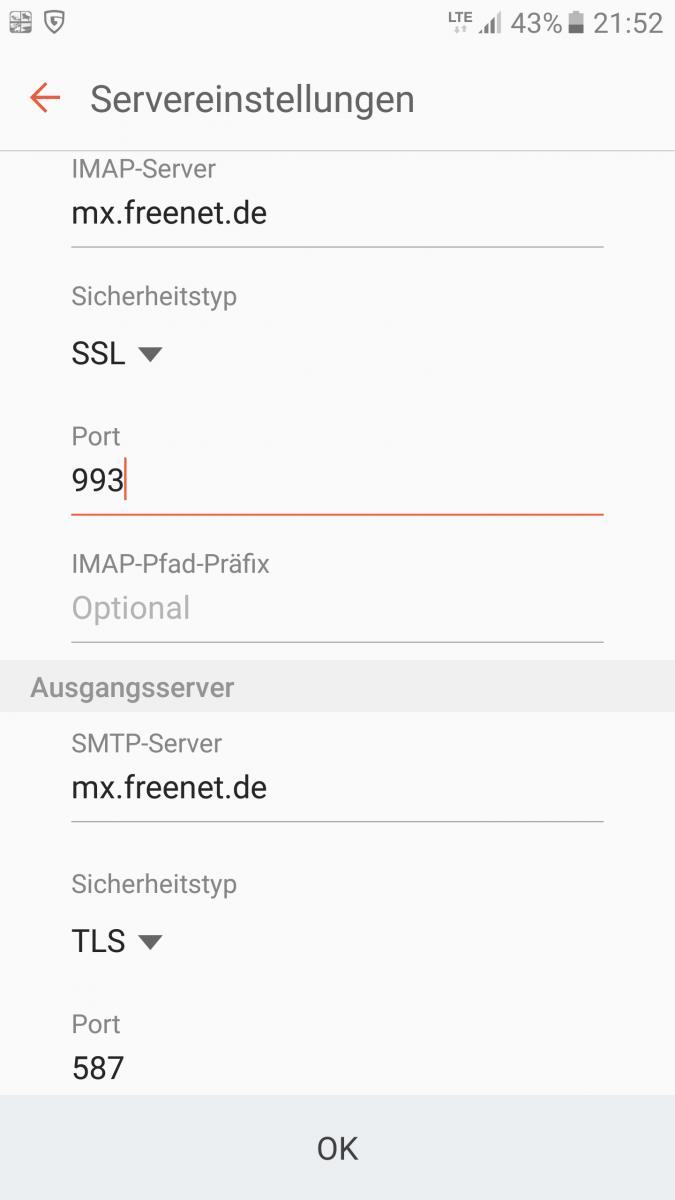Go back using the orange arrow
The width and height of the screenshot is (675, 1200).
click(45, 98)
